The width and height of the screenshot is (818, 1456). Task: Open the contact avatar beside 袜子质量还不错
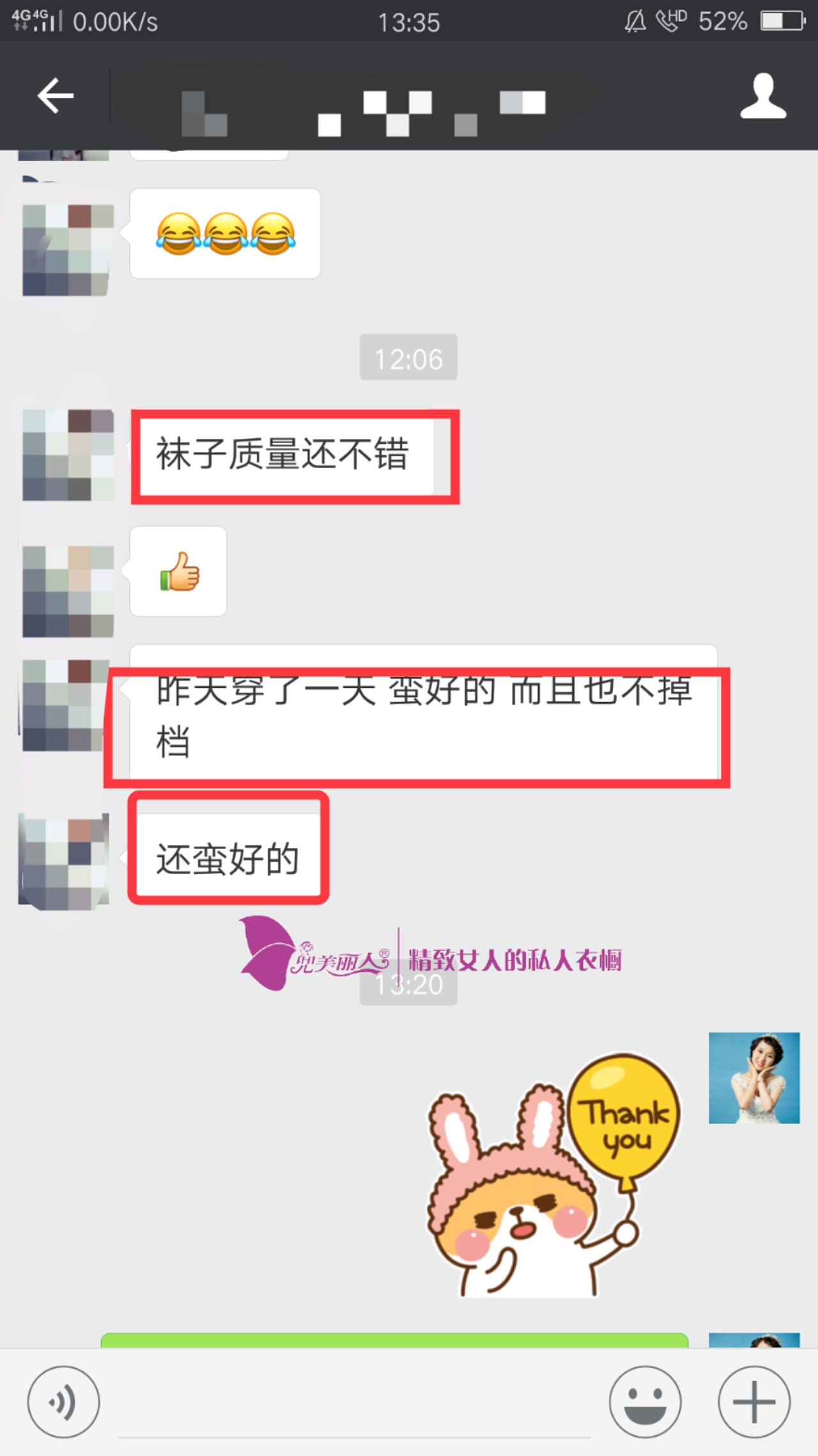coord(68,455)
